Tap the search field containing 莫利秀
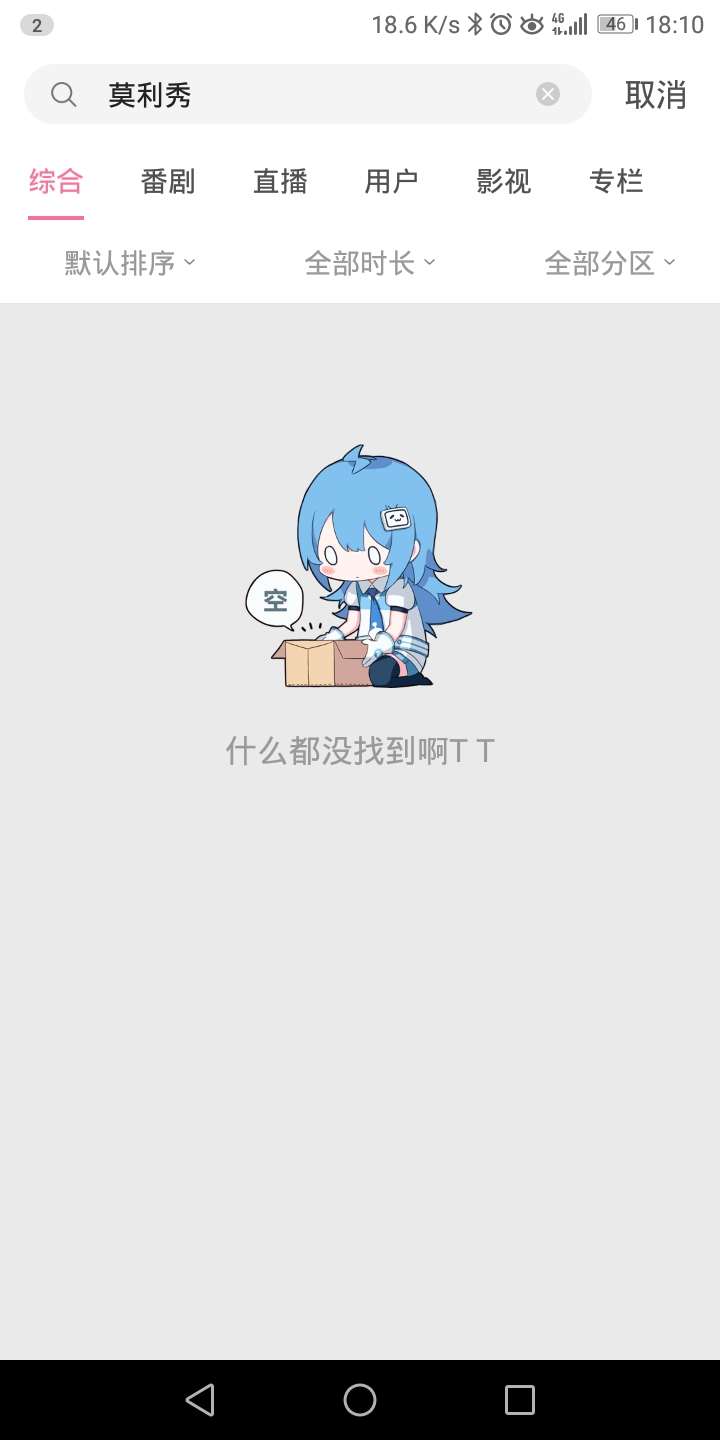This screenshot has width=720, height=1440. pyautogui.click(x=308, y=94)
